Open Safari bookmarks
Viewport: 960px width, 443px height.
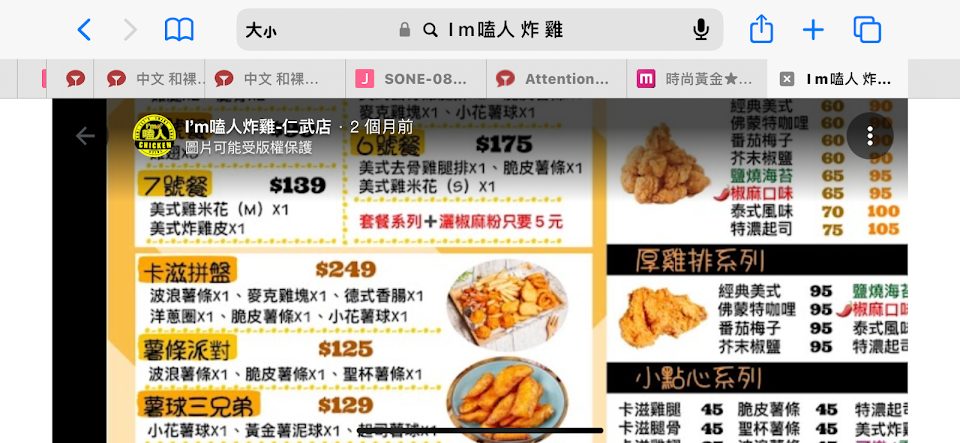point(179,30)
